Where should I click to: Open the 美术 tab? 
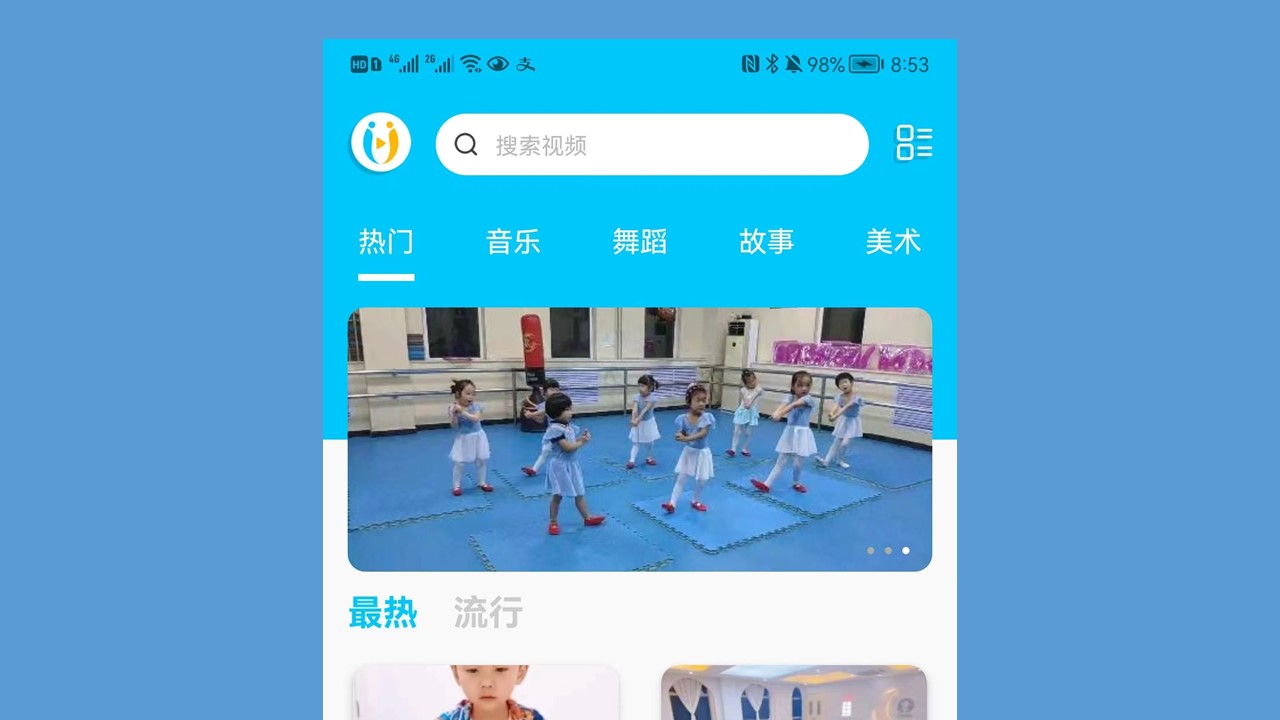[x=893, y=242]
